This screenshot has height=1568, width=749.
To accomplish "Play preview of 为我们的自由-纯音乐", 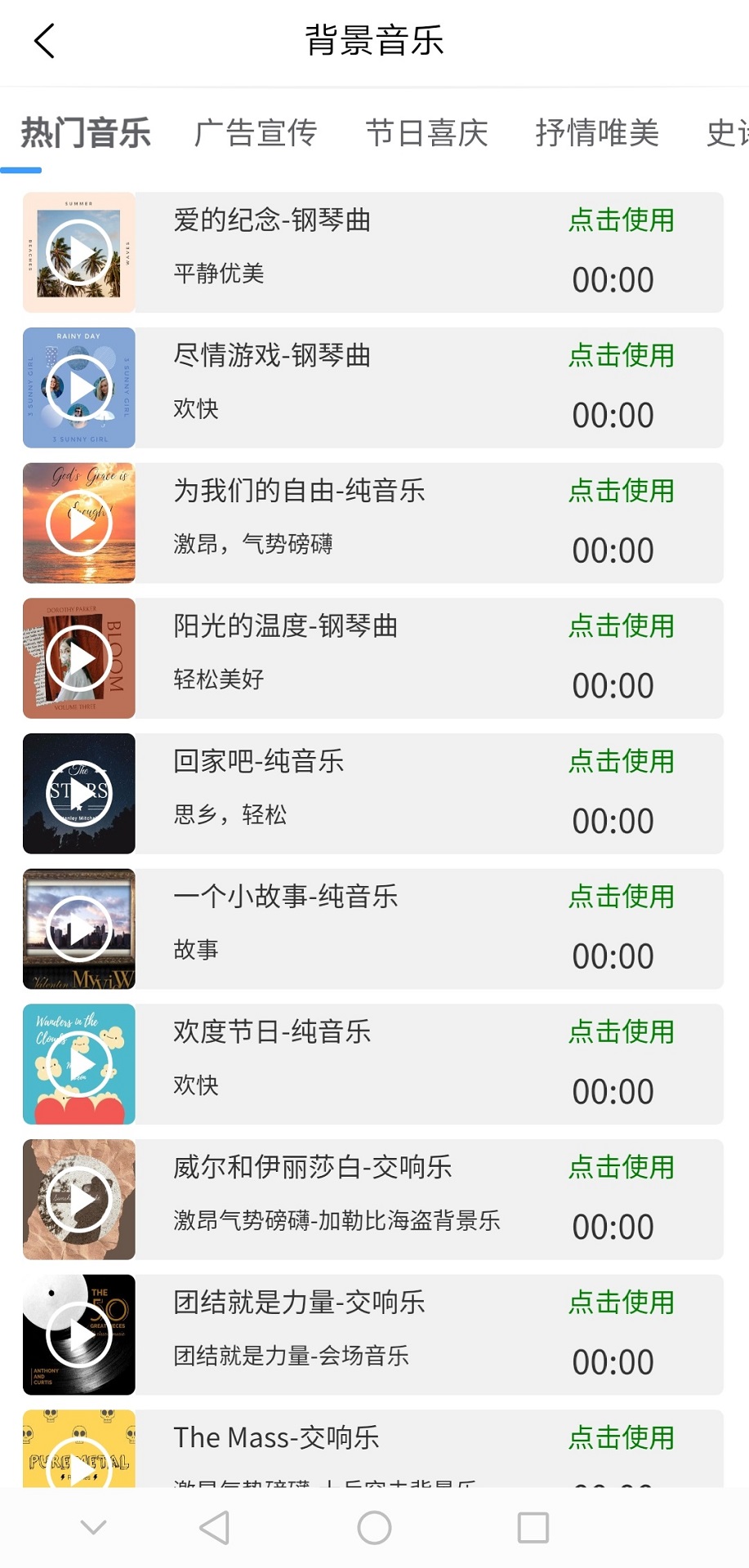I will point(78,522).
